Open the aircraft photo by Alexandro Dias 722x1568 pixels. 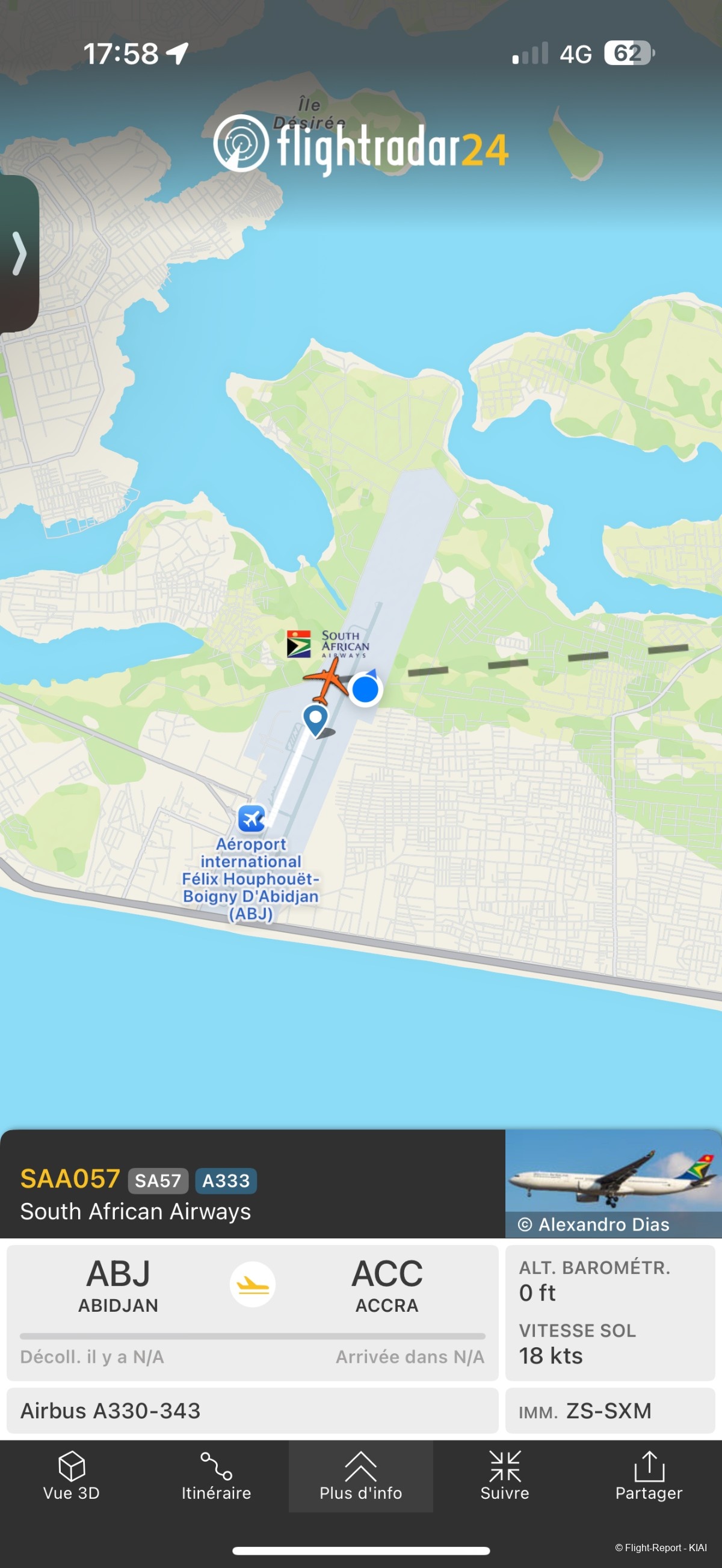pyautogui.click(x=612, y=1182)
